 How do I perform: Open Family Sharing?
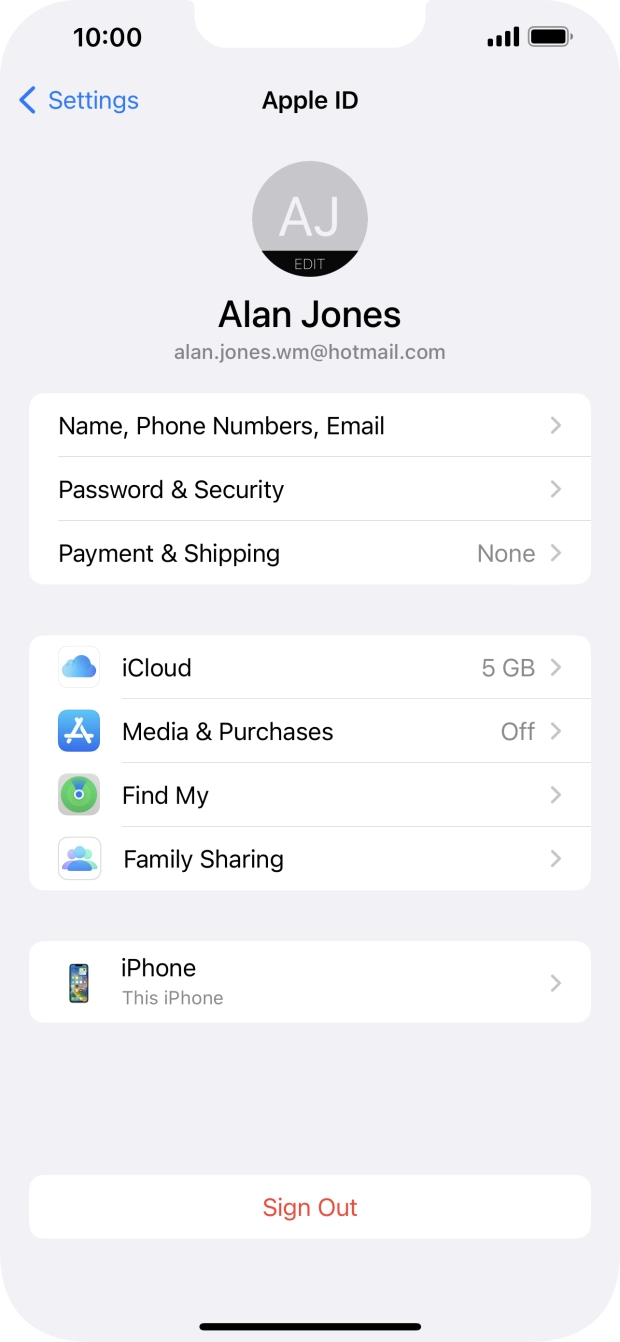tap(310, 860)
